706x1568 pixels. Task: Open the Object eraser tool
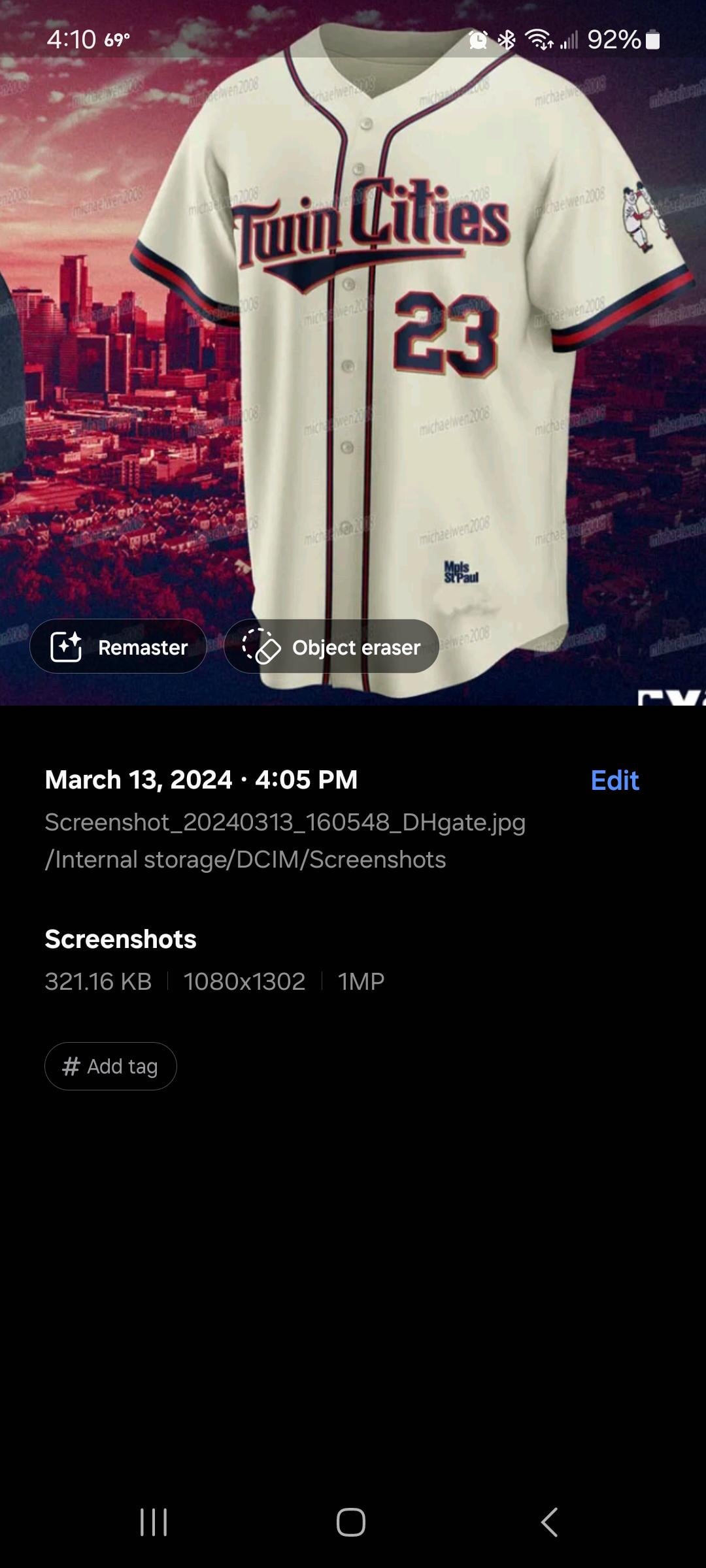(331, 647)
